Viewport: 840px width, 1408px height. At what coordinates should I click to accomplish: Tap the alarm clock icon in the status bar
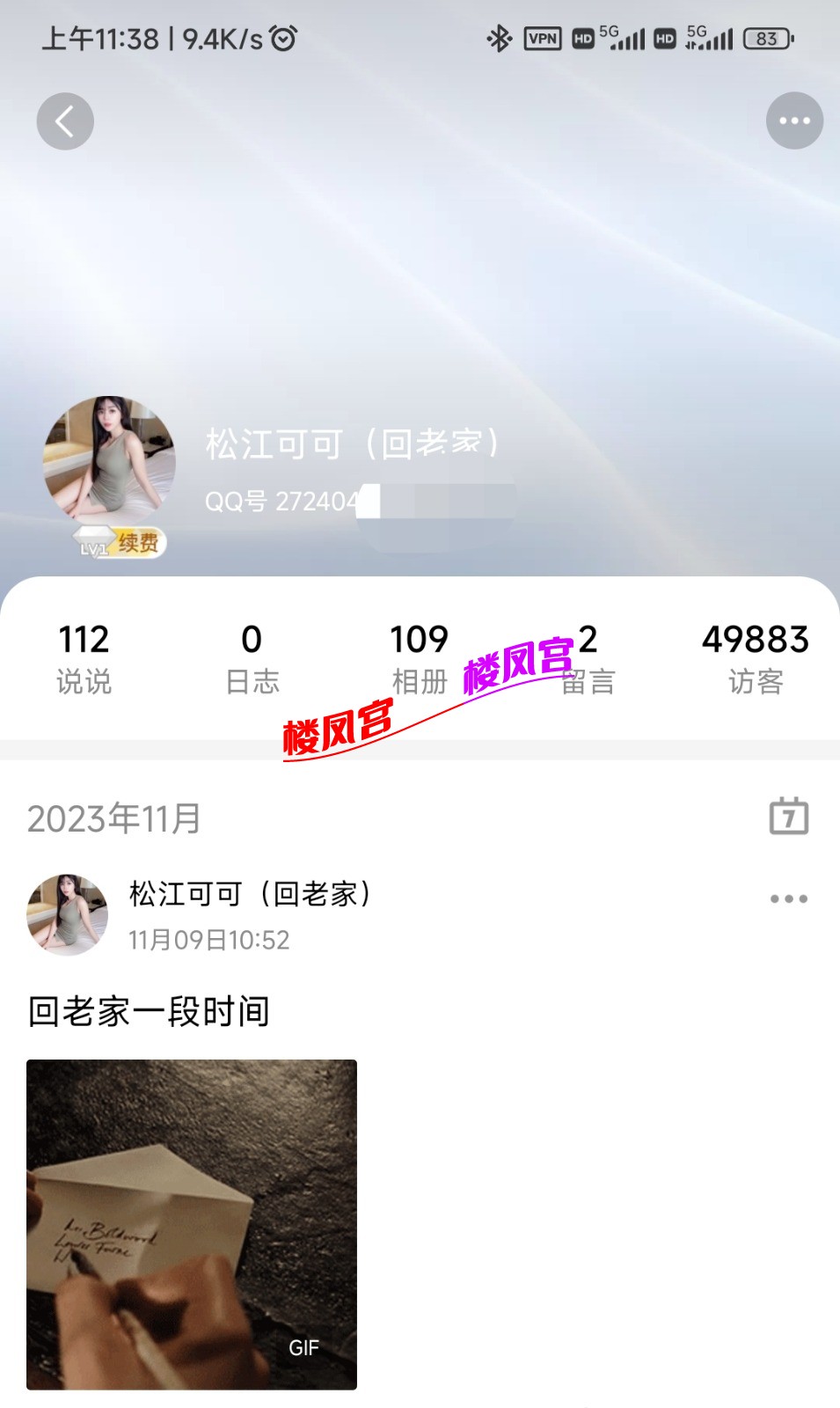(281, 40)
